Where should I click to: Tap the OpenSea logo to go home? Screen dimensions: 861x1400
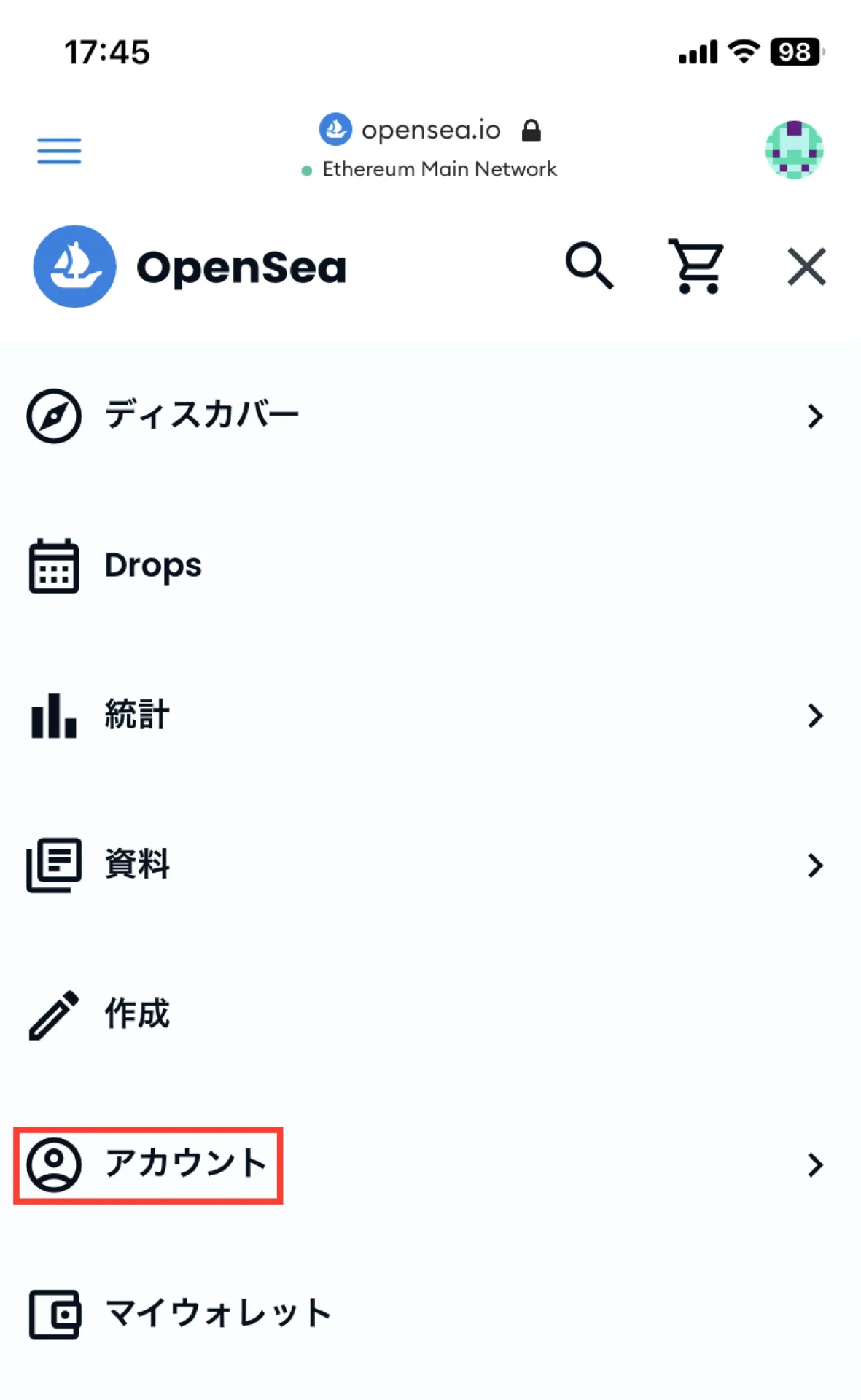[x=190, y=266]
